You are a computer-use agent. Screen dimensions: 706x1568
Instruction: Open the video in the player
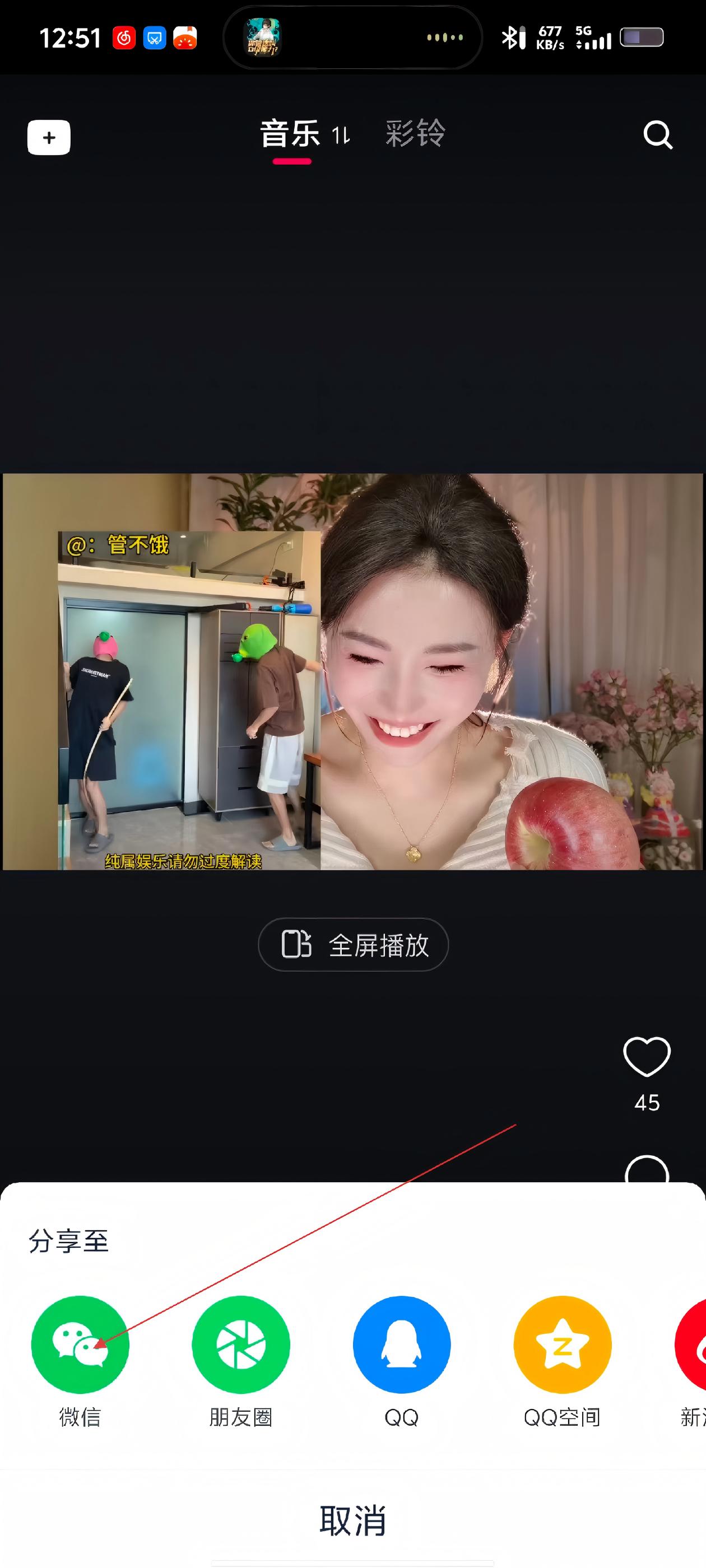coord(352,671)
